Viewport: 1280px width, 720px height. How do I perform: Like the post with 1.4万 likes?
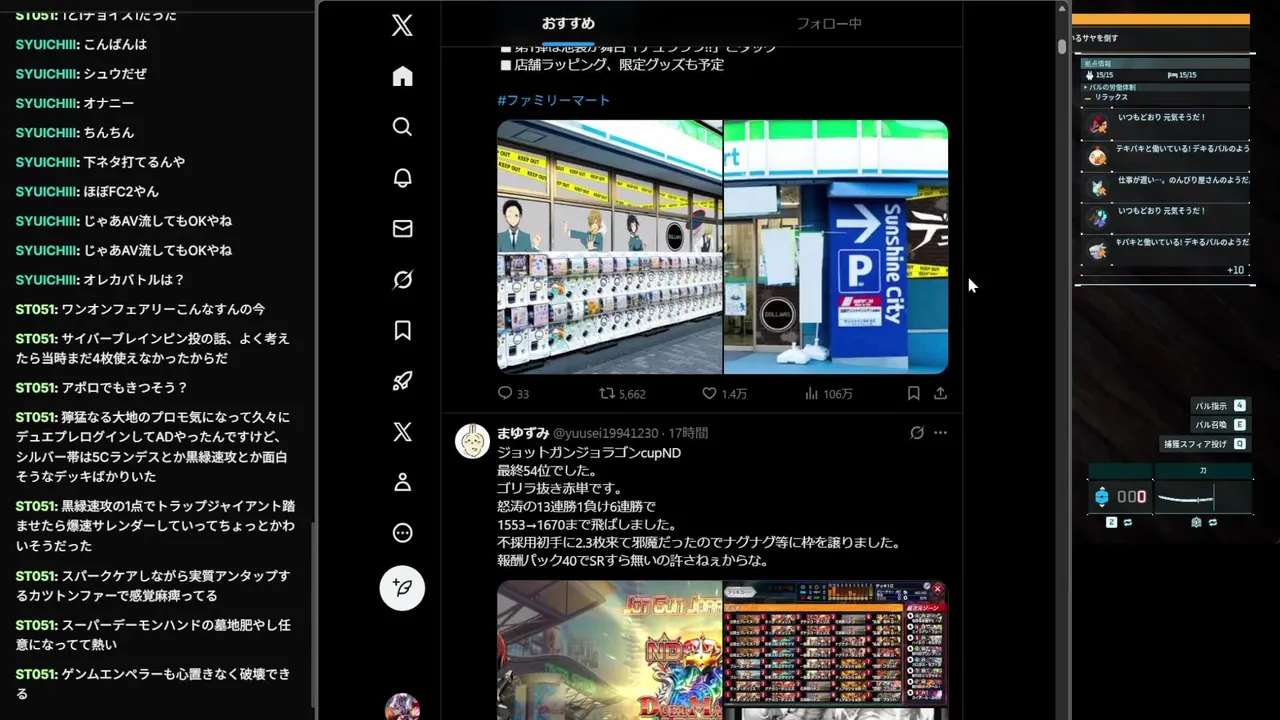point(709,394)
